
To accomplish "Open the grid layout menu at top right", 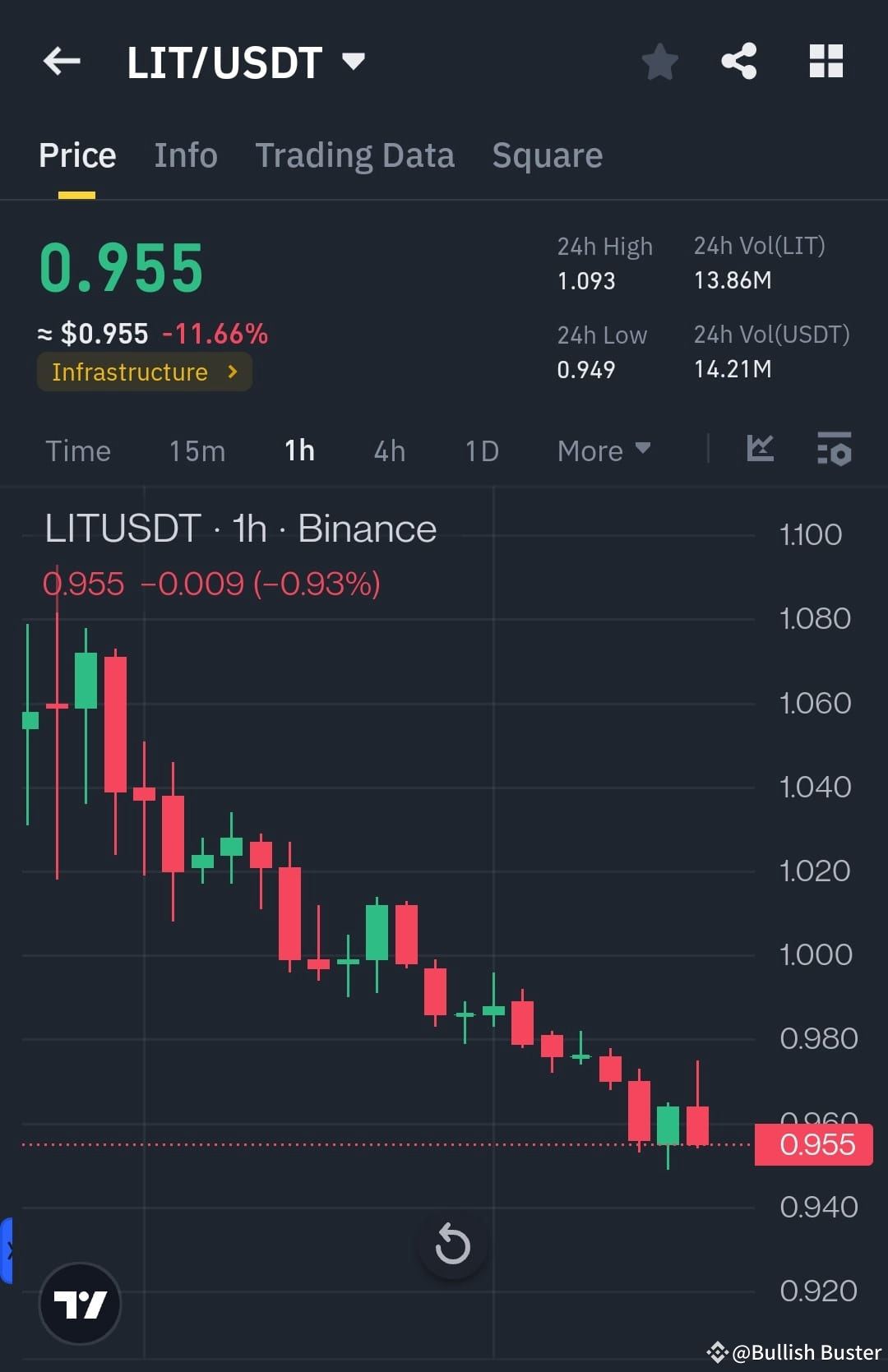I will (x=826, y=60).
